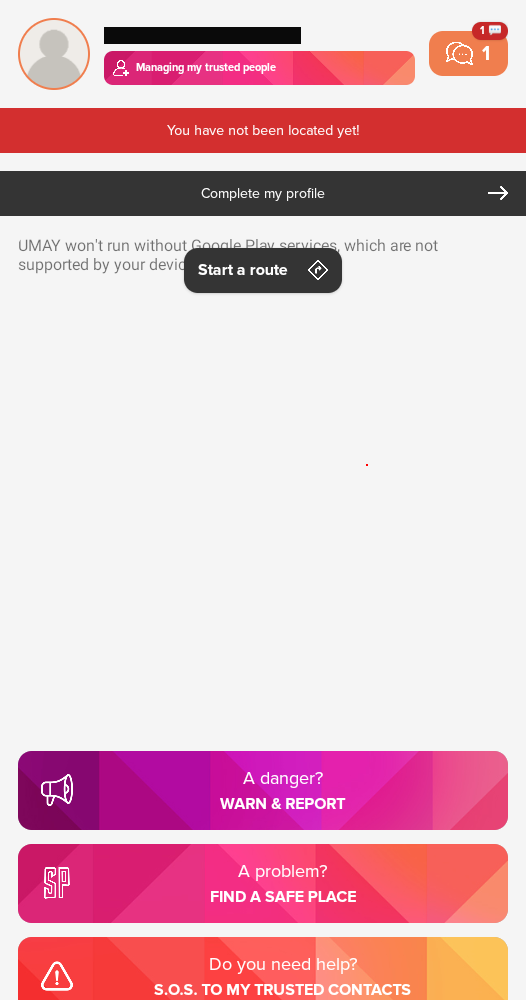Tap Complete my profile banner
The height and width of the screenshot is (1000, 526).
pos(263,193)
